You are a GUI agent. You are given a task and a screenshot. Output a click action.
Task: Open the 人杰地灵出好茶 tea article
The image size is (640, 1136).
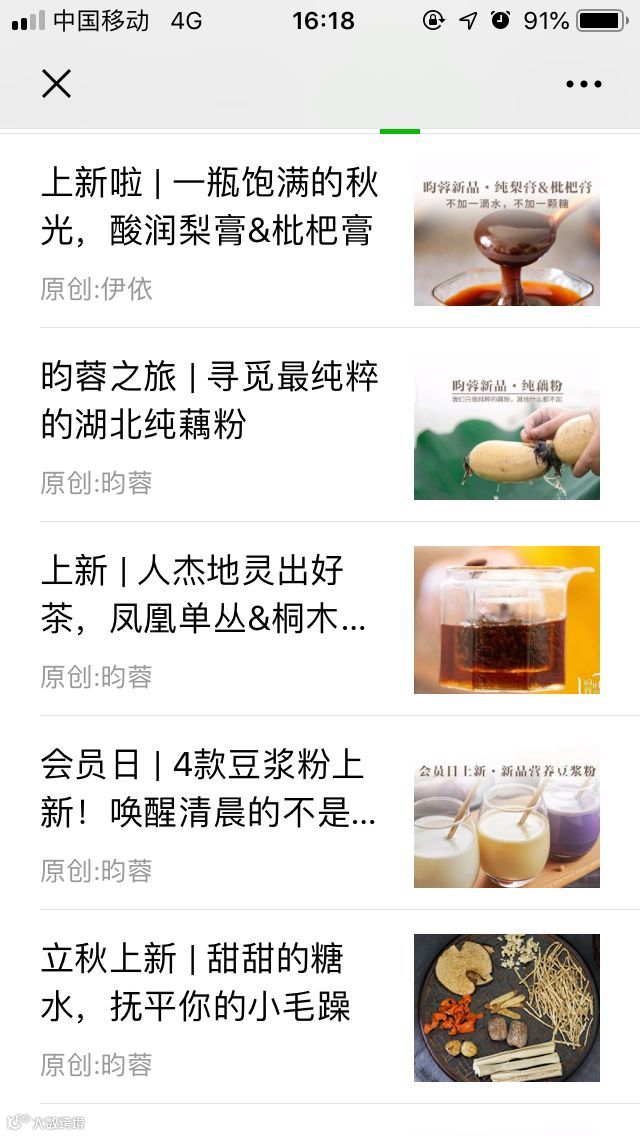click(x=210, y=595)
